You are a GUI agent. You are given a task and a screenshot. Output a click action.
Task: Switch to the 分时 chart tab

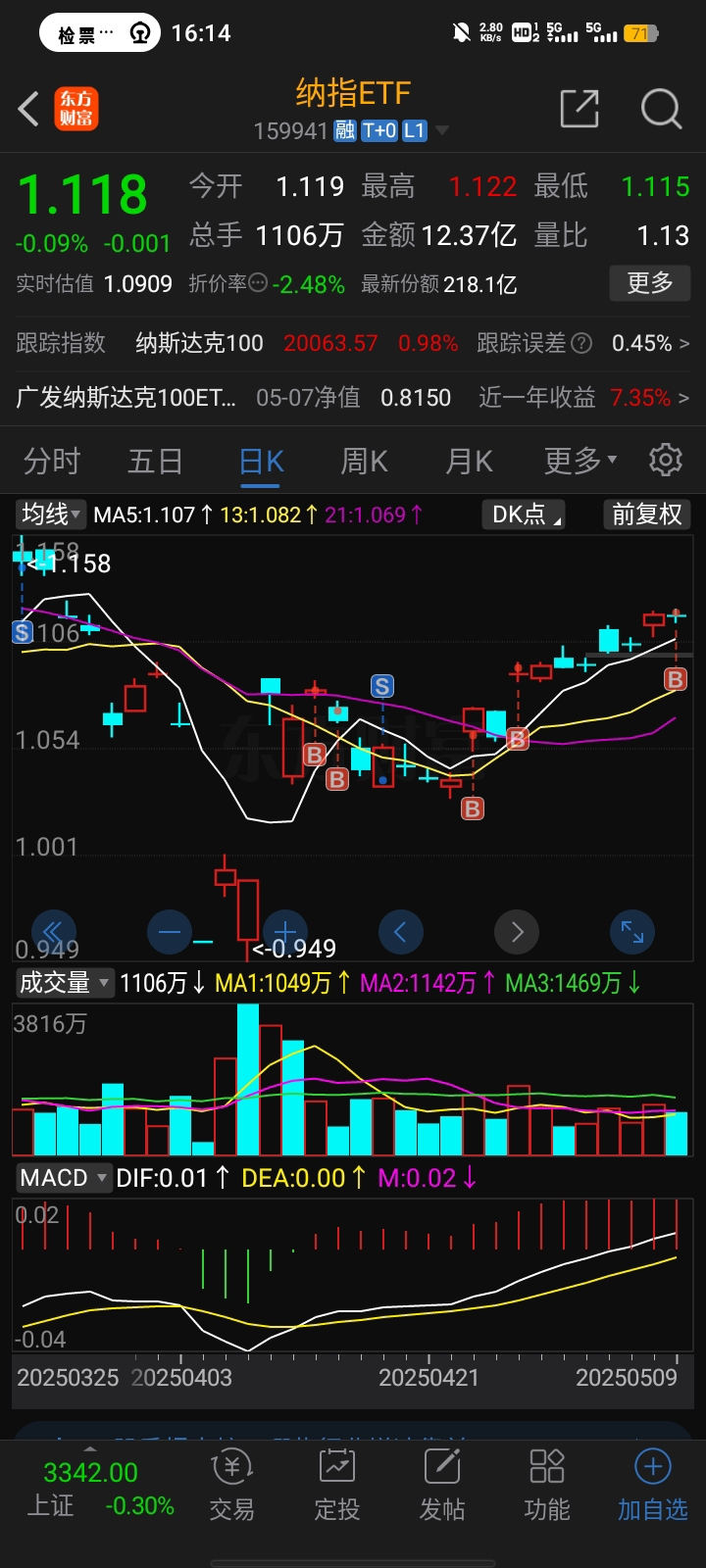(x=52, y=461)
